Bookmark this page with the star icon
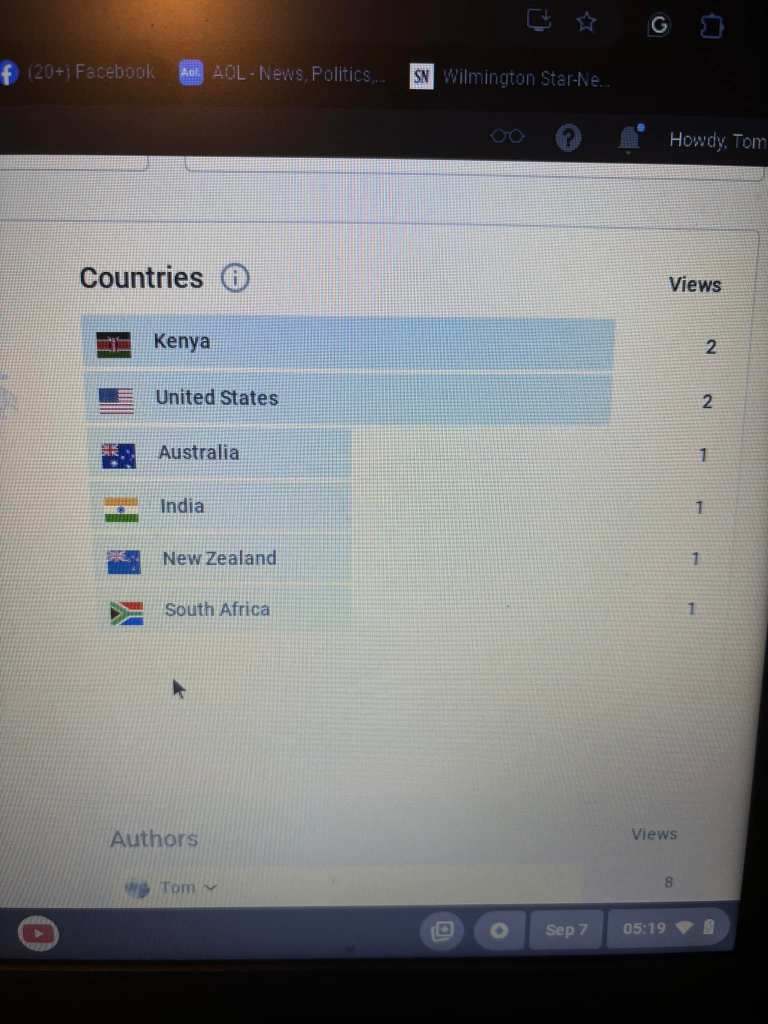This screenshot has height=1024, width=768. click(587, 22)
